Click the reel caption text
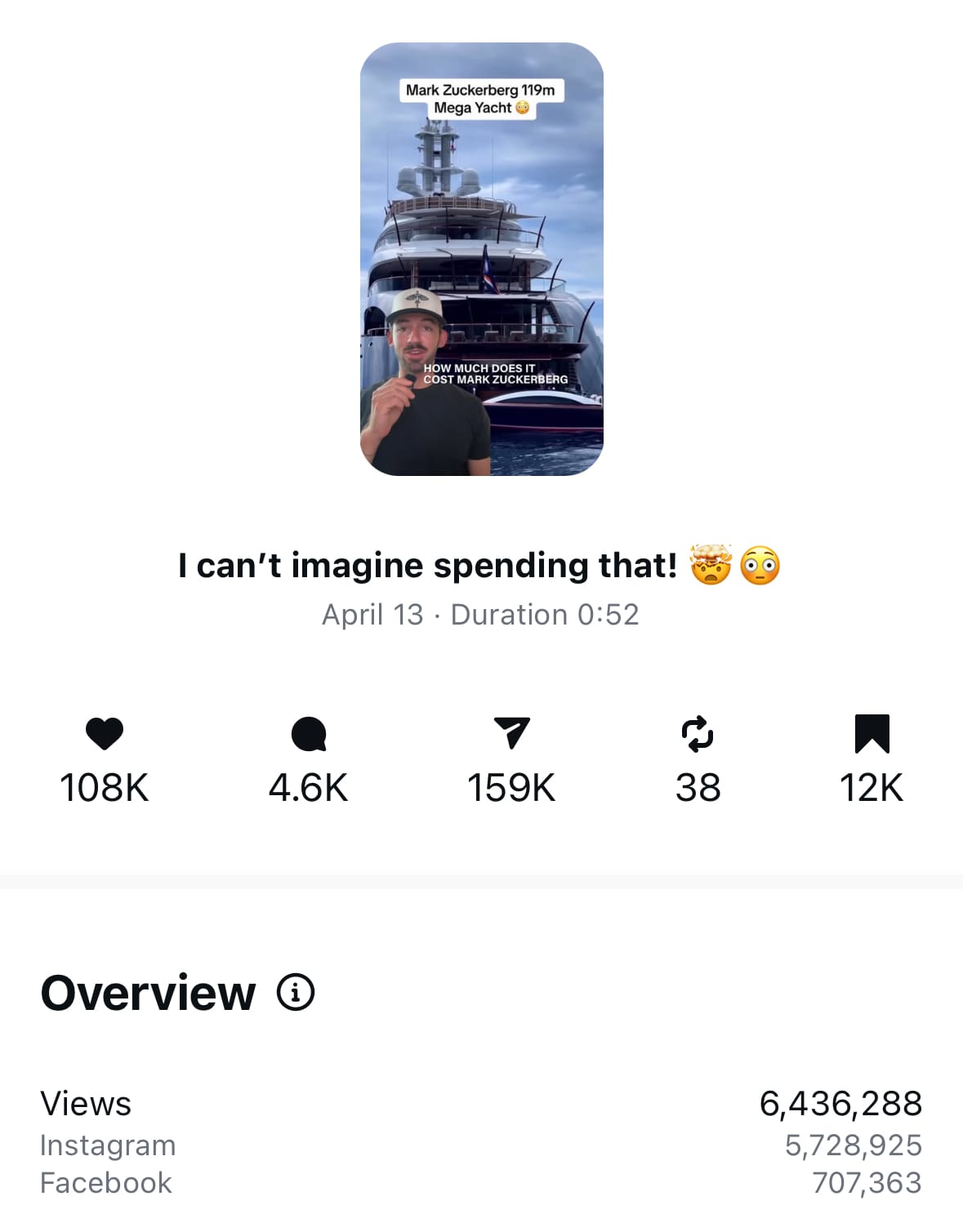The image size is (963, 1232). [481, 564]
